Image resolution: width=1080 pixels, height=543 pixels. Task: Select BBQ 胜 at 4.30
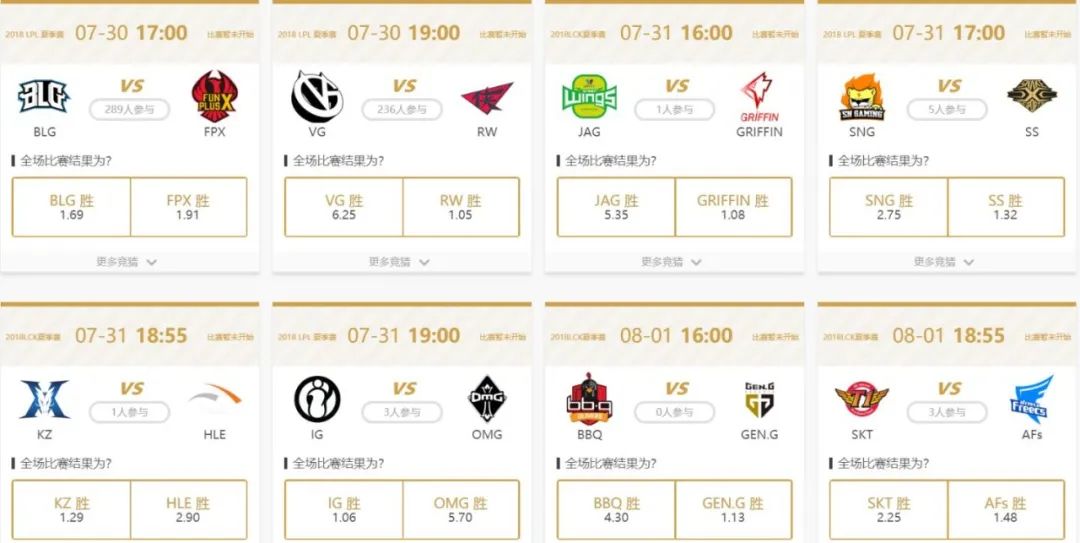point(616,510)
